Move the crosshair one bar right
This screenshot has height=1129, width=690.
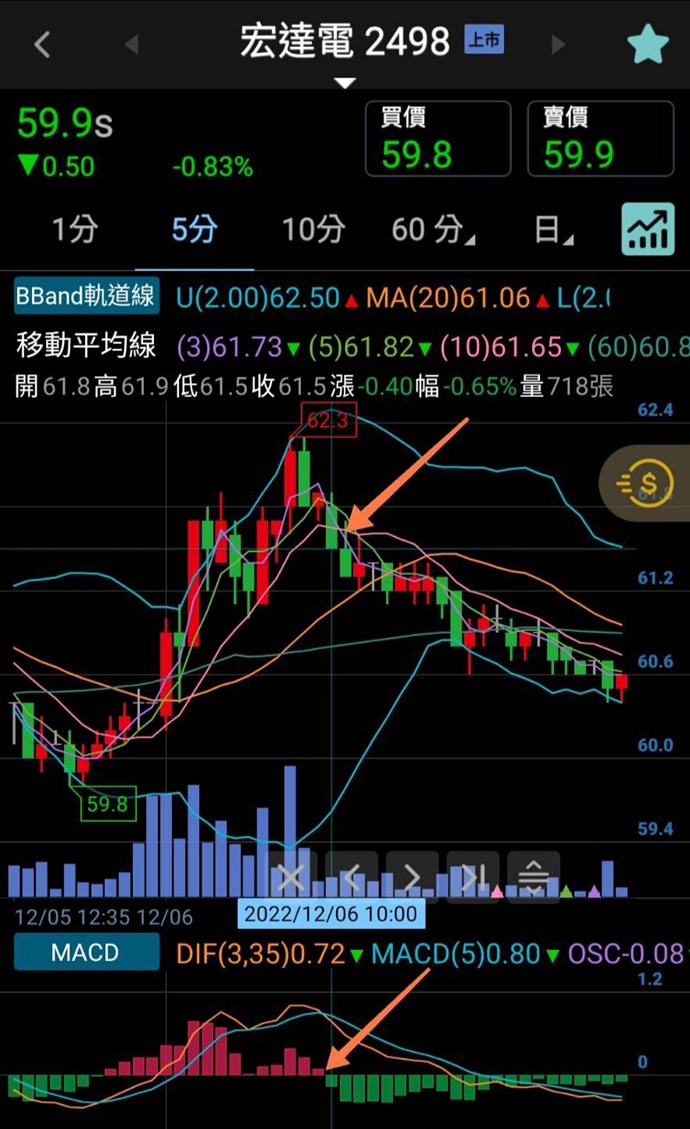[x=412, y=878]
